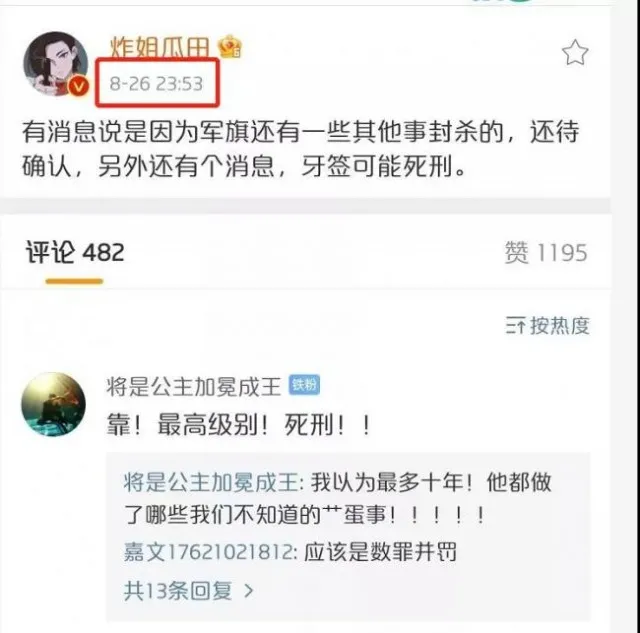This screenshot has height=633, width=640.
Task: Favorite this post with the star icon
Action: (x=575, y=53)
